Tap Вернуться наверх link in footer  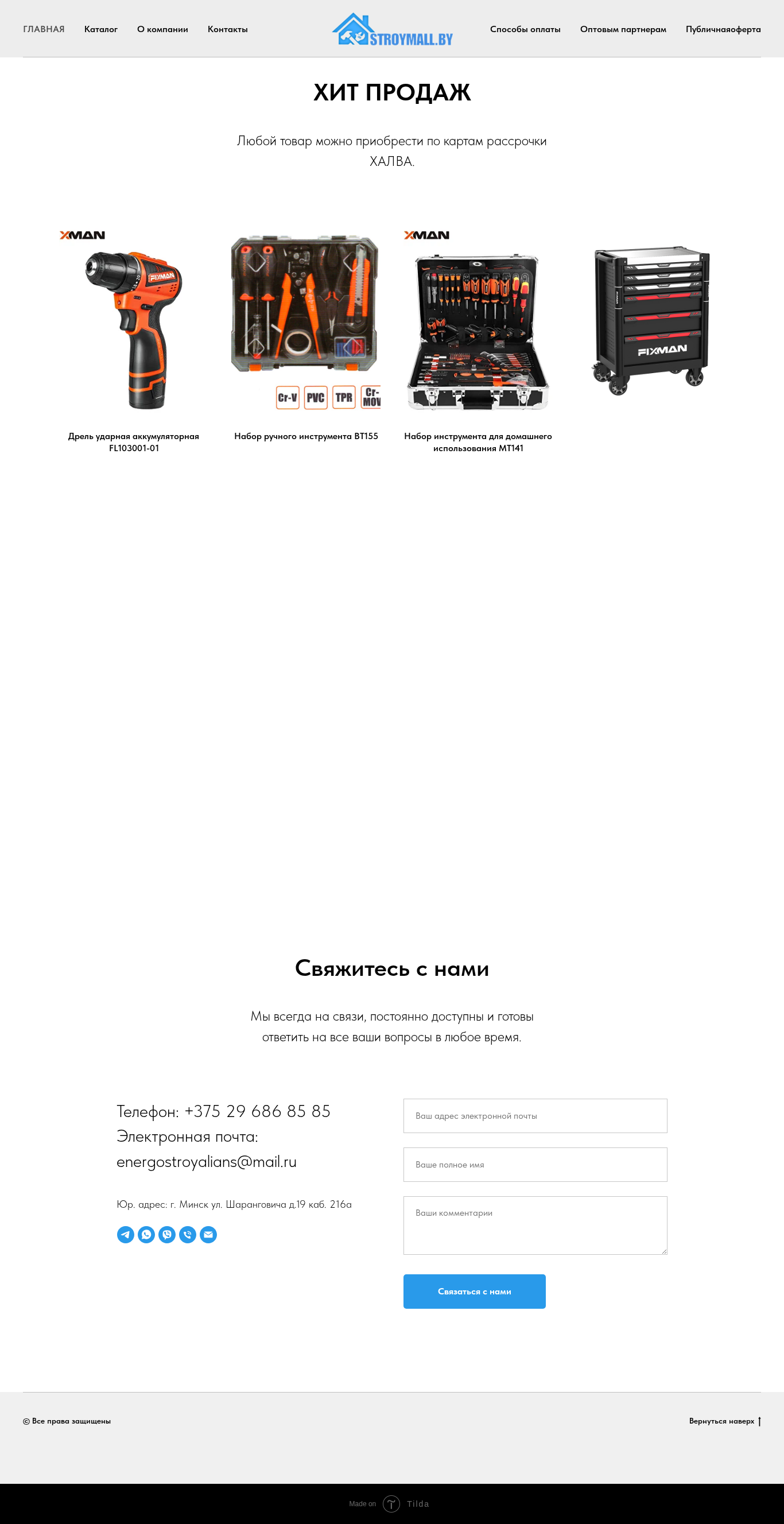click(x=725, y=1421)
